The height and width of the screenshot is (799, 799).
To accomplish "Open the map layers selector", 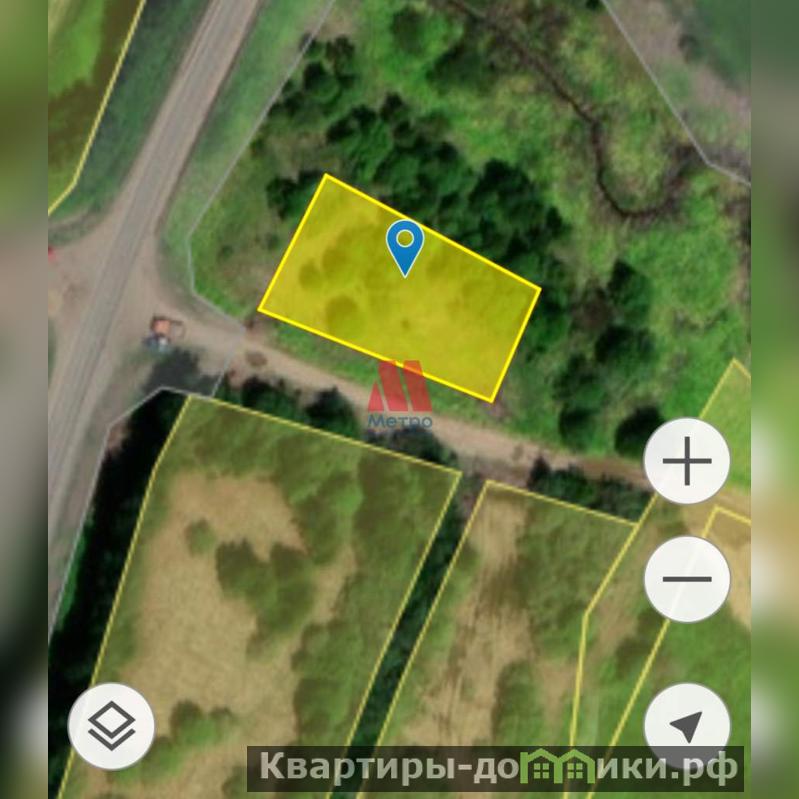I will 111,726.
